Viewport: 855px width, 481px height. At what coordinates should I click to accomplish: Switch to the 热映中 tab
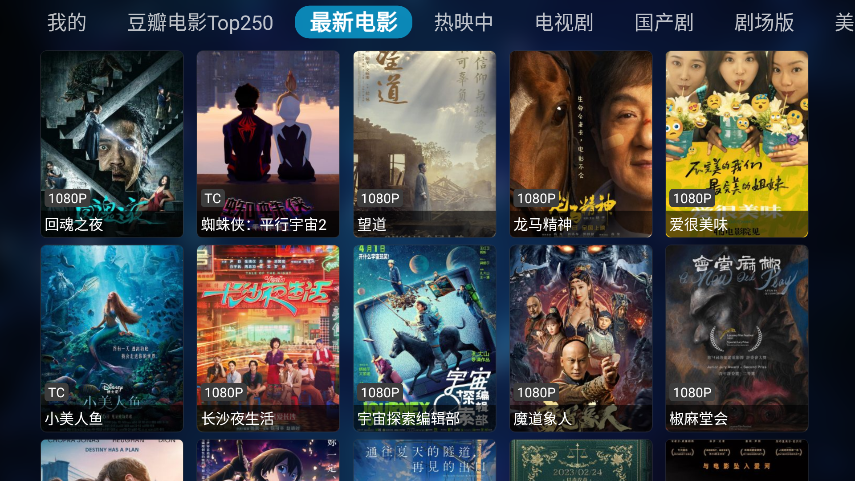point(464,22)
